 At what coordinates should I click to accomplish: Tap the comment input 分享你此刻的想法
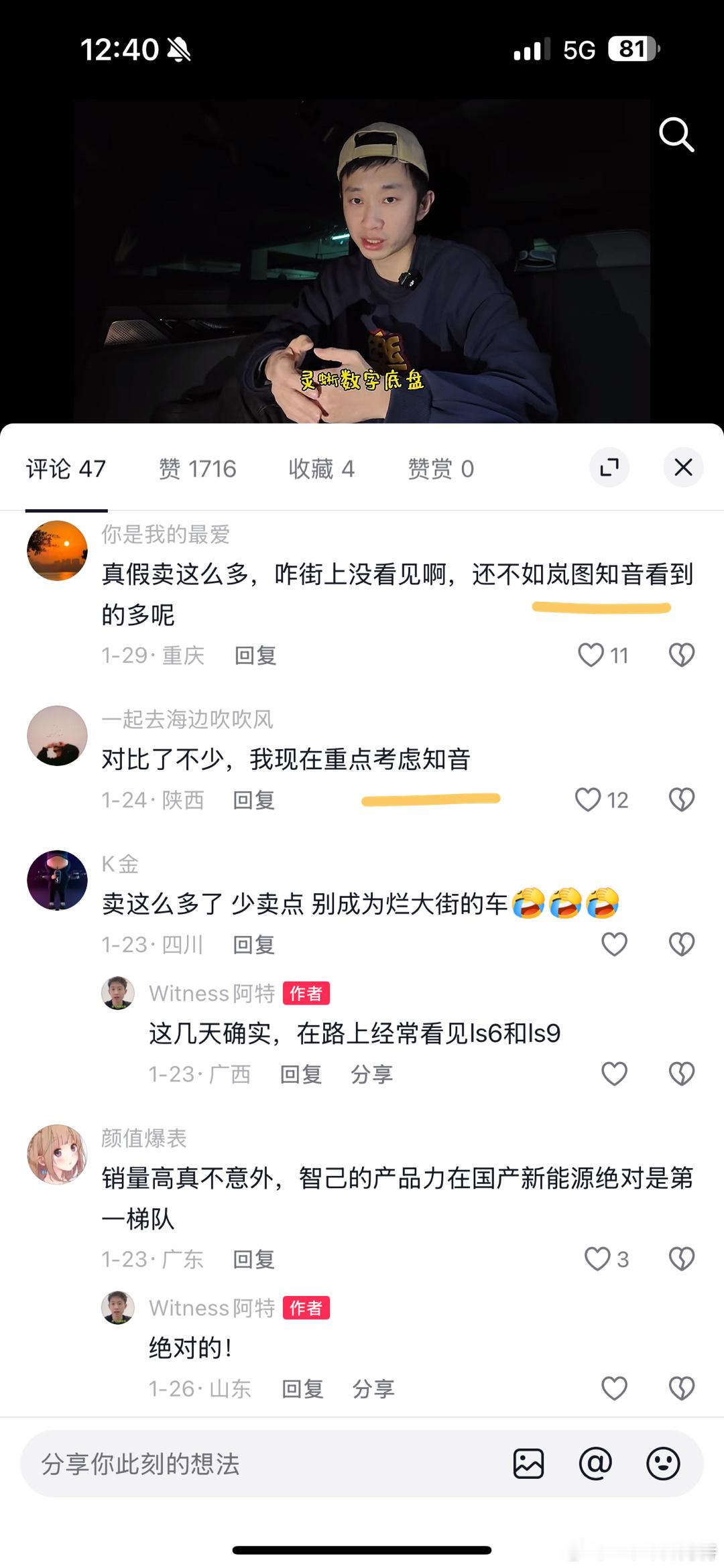[201, 1465]
